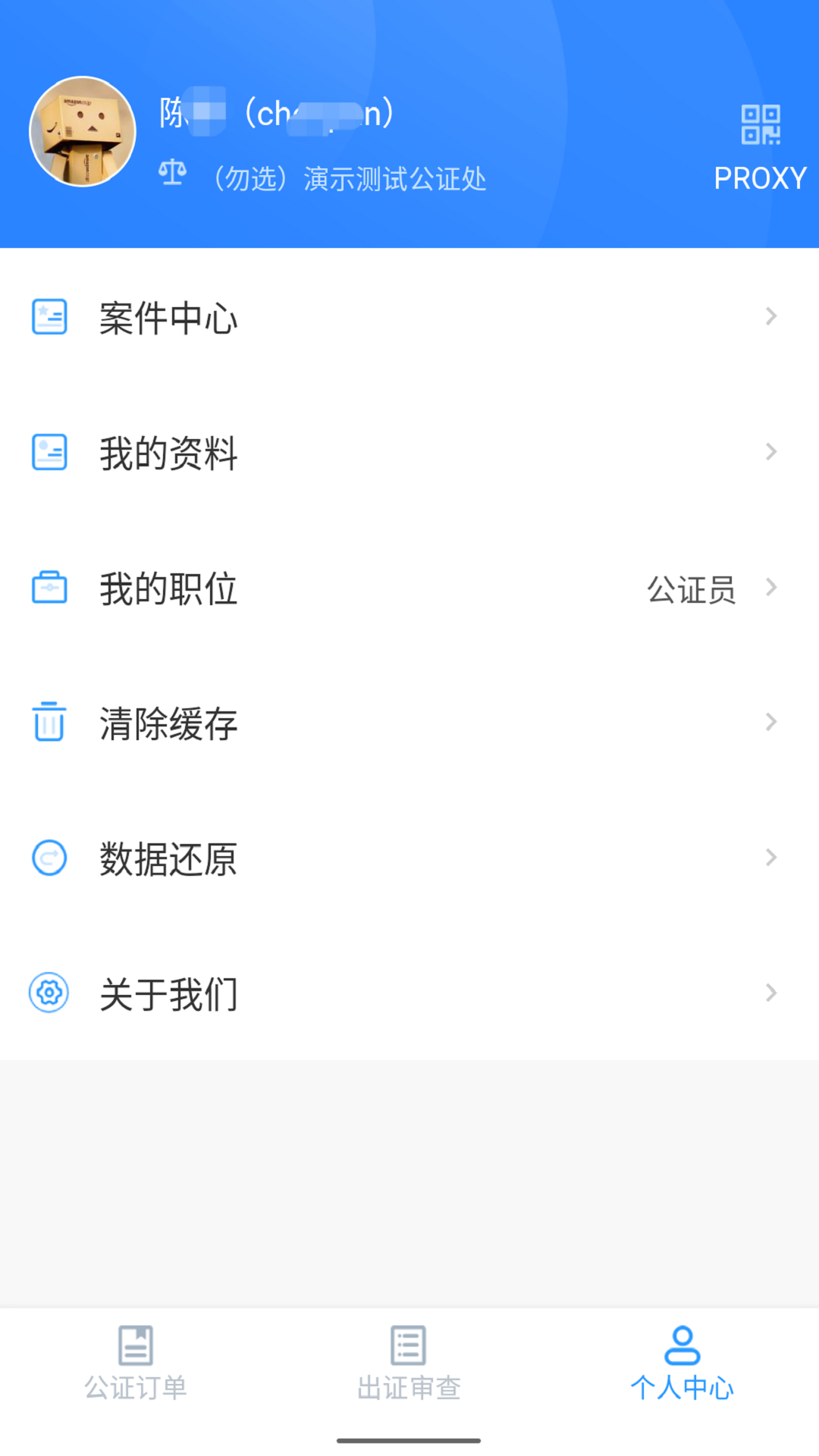The height and width of the screenshot is (1456, 819).
Task: Tap the profile avatar picture
Action: [83, 131]
